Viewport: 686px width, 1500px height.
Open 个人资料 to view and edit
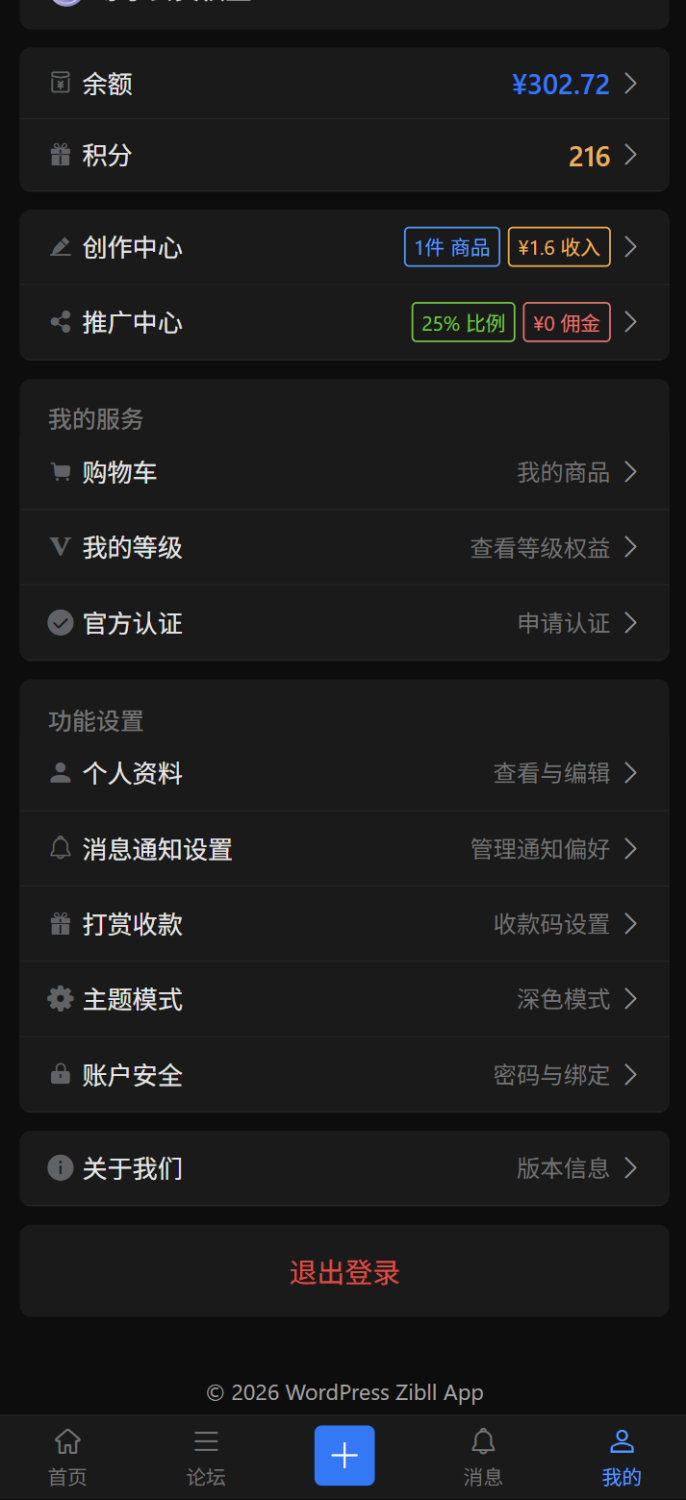(344, 773)
